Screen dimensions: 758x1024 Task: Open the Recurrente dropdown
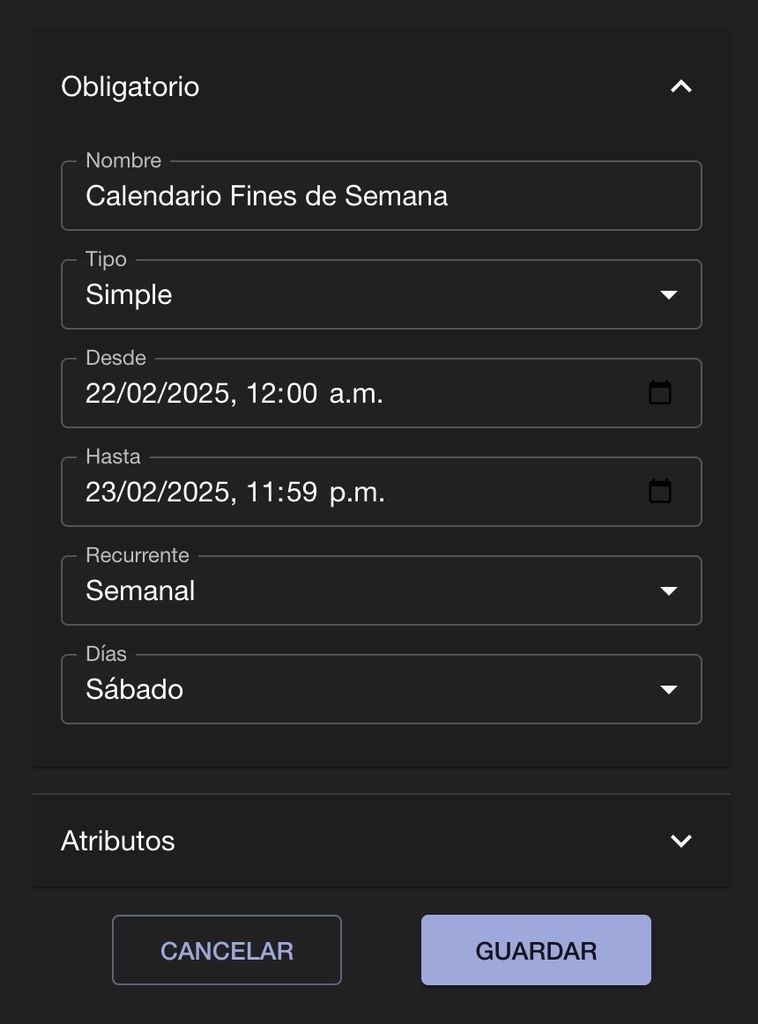click(380, 591)
